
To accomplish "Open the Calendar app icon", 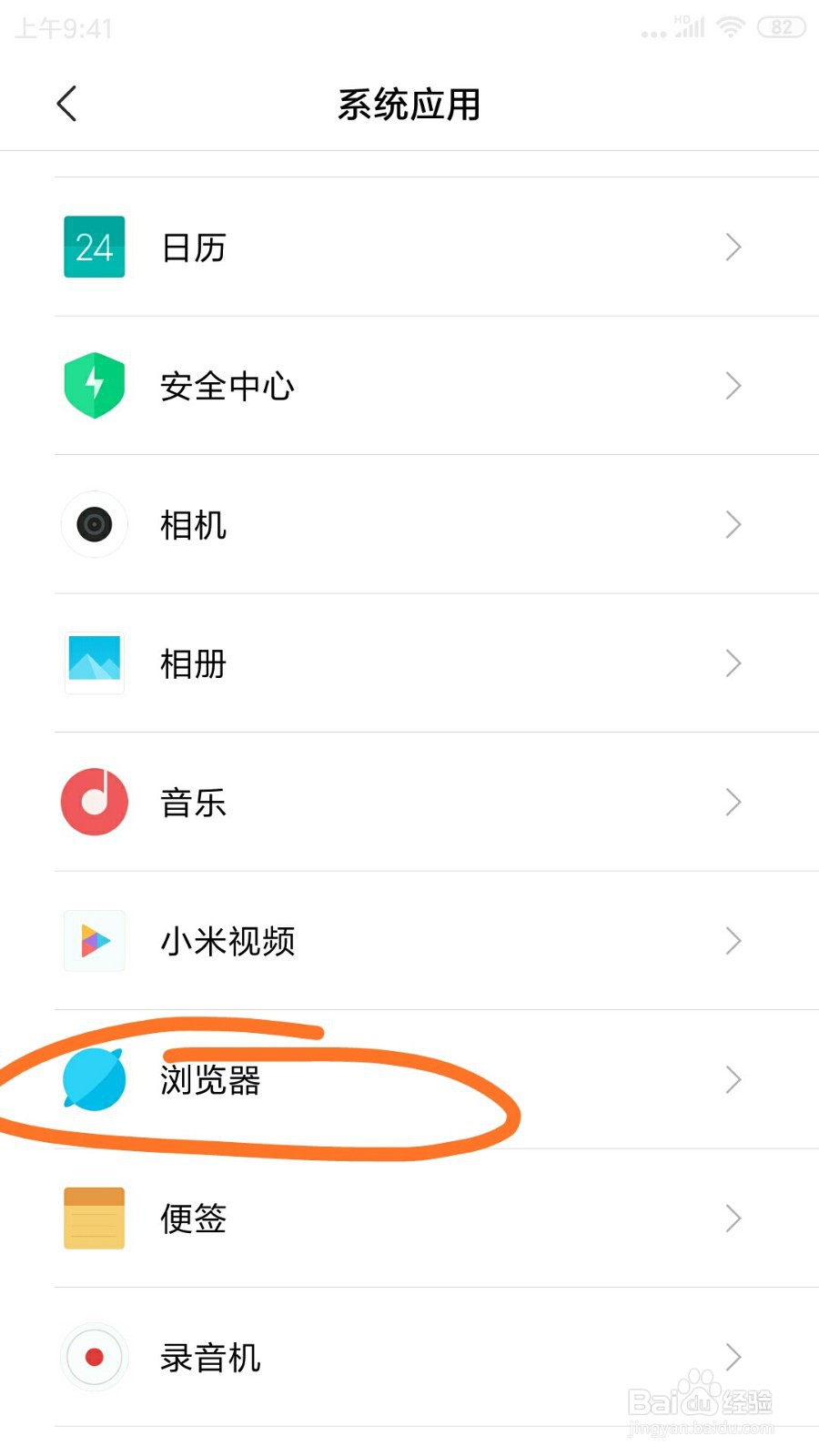I will 93,247.
